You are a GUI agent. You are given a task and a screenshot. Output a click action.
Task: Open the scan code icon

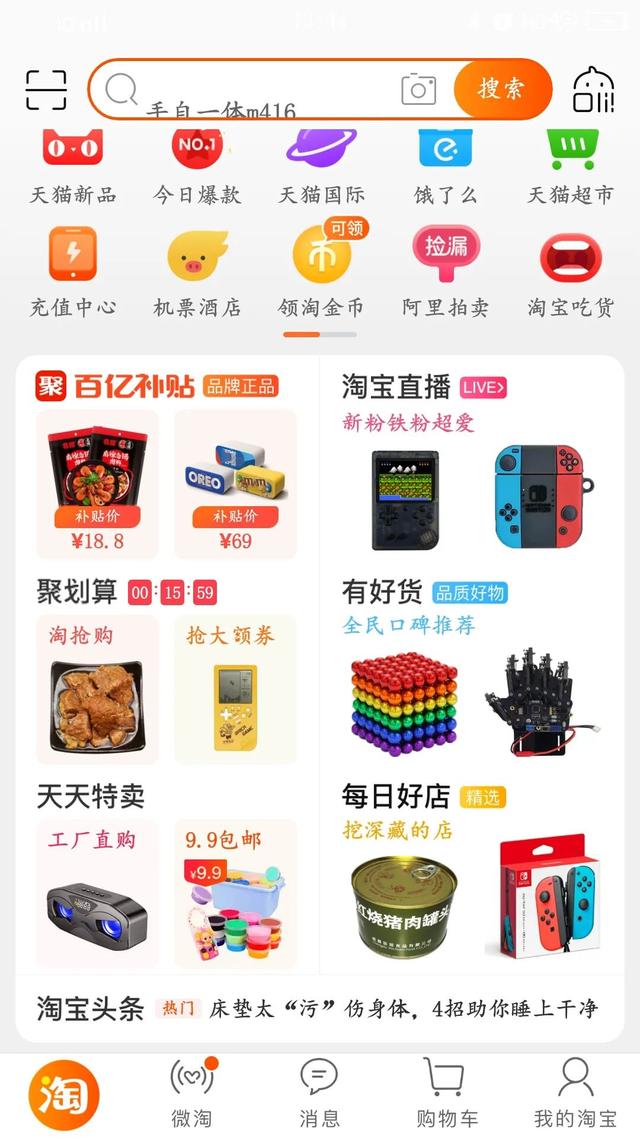pyautogui.click(x=46, y=90)
